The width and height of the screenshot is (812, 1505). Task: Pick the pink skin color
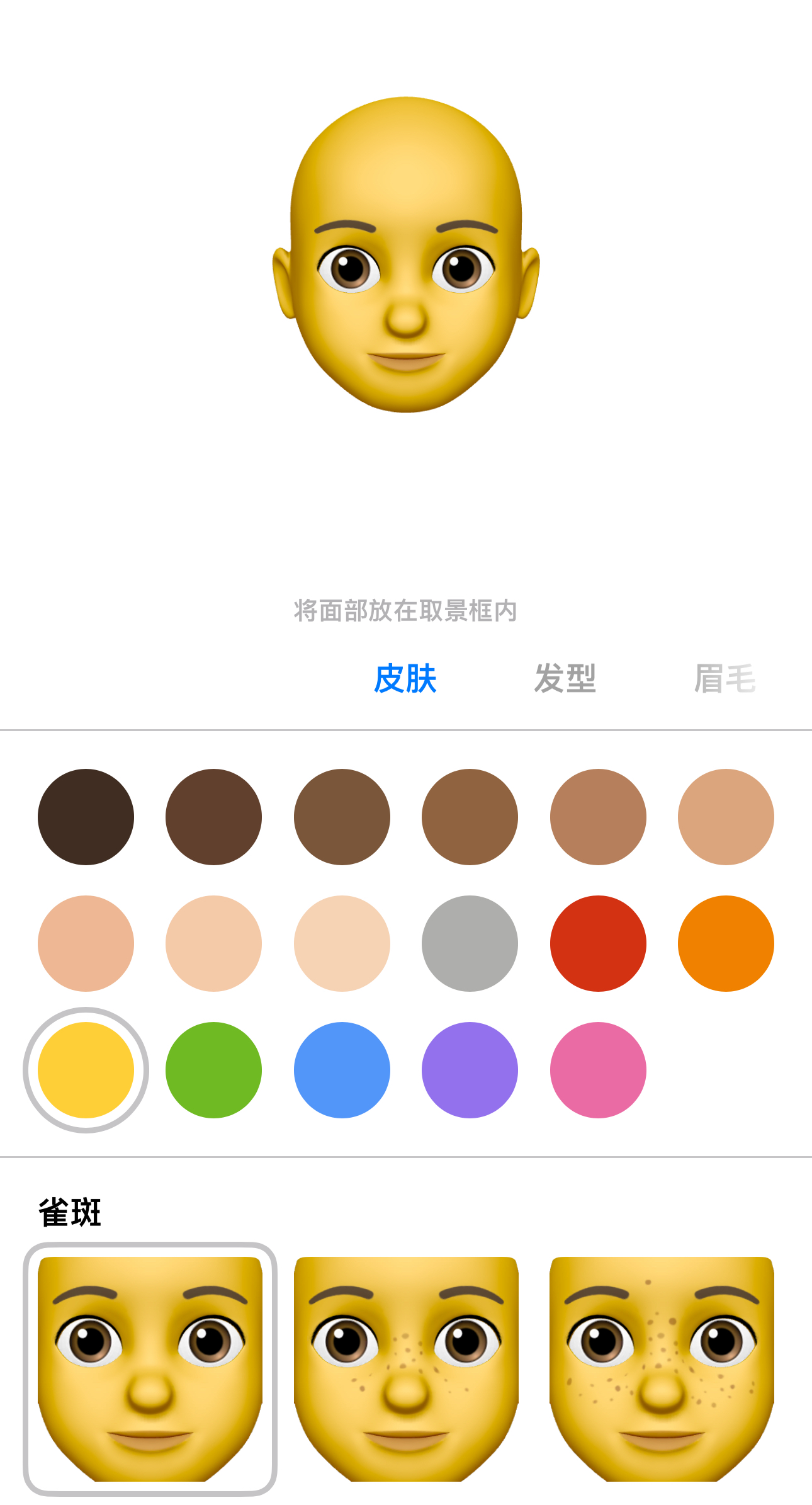(x=598, y=1070)
